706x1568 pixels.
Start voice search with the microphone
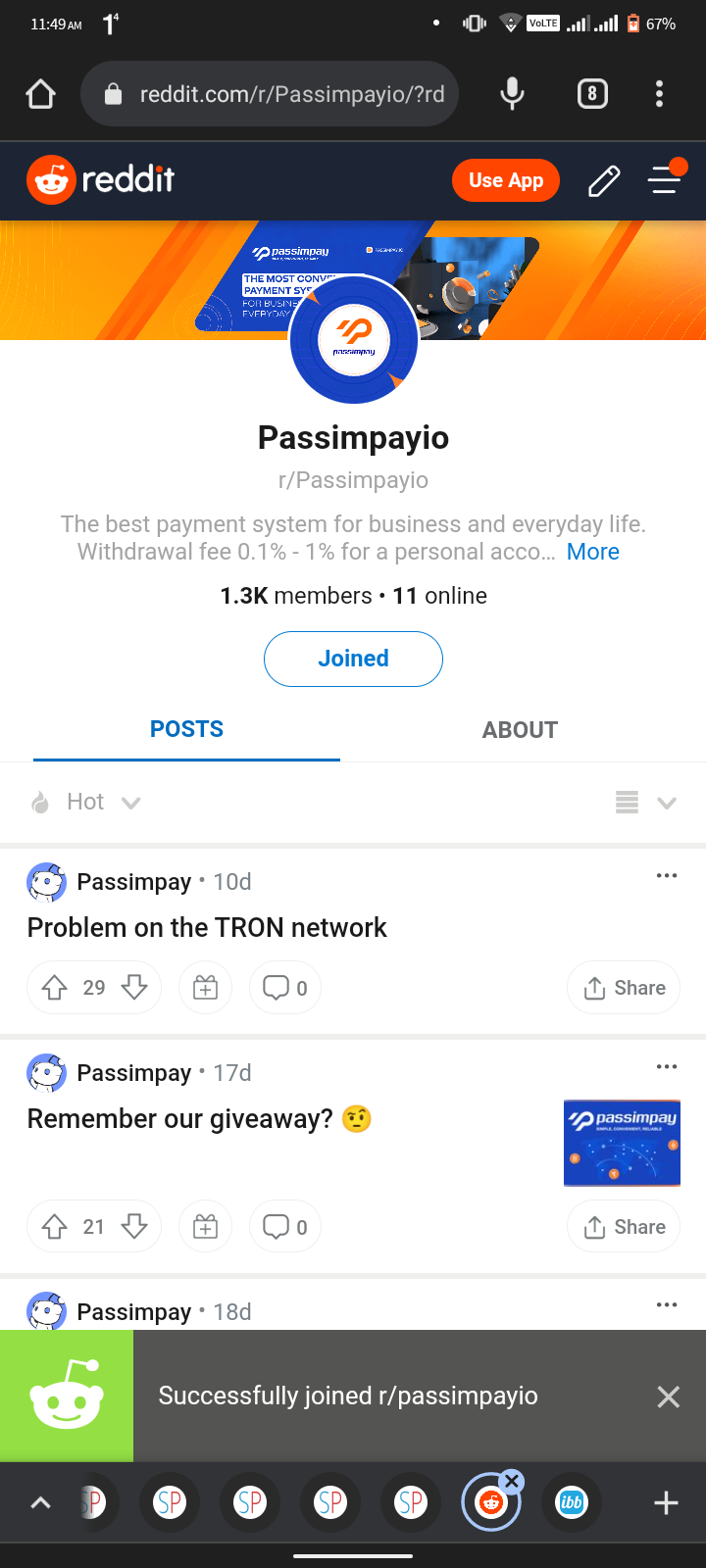click(512, 94)
